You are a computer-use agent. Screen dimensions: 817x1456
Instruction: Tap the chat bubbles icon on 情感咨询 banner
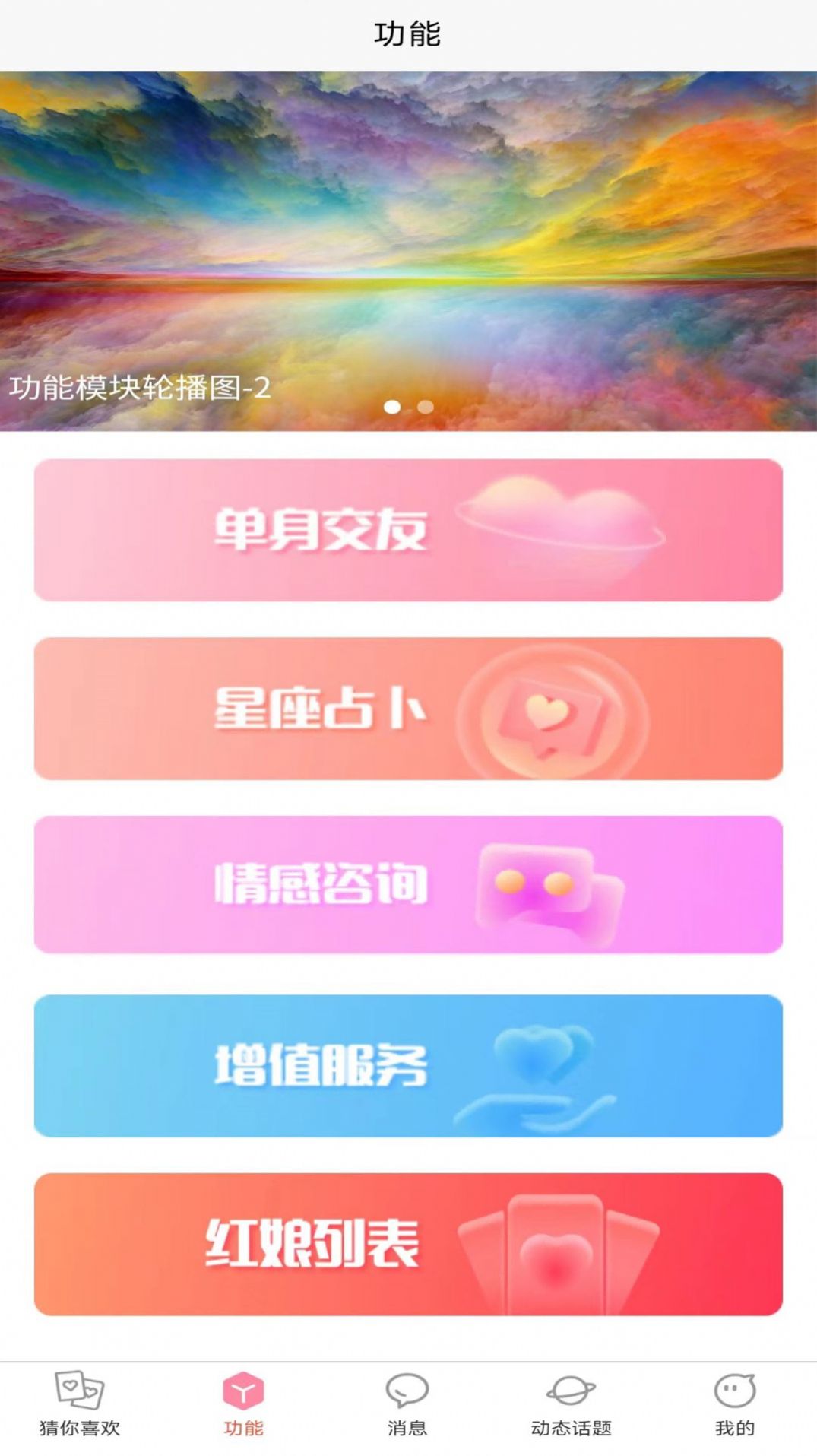[549, 893]
